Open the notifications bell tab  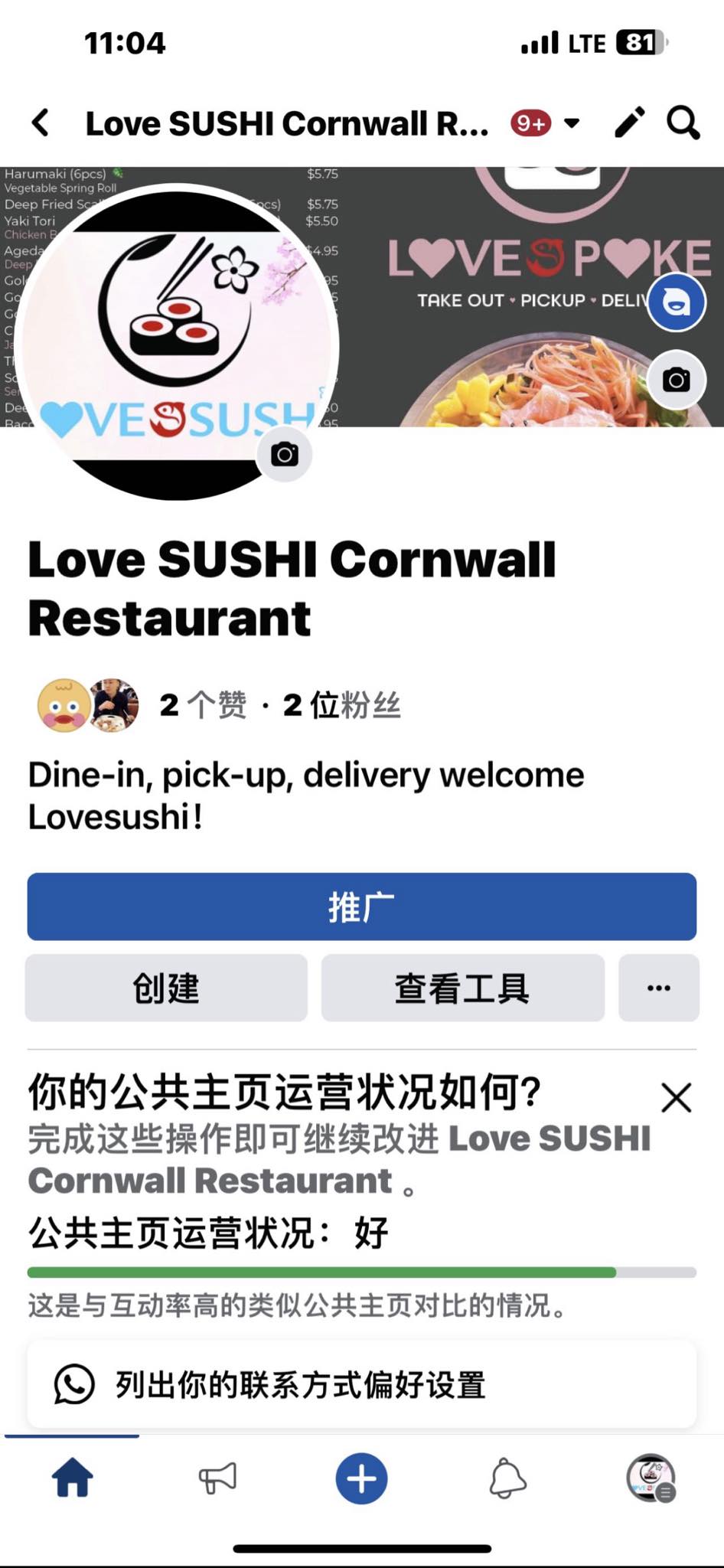507,1478
